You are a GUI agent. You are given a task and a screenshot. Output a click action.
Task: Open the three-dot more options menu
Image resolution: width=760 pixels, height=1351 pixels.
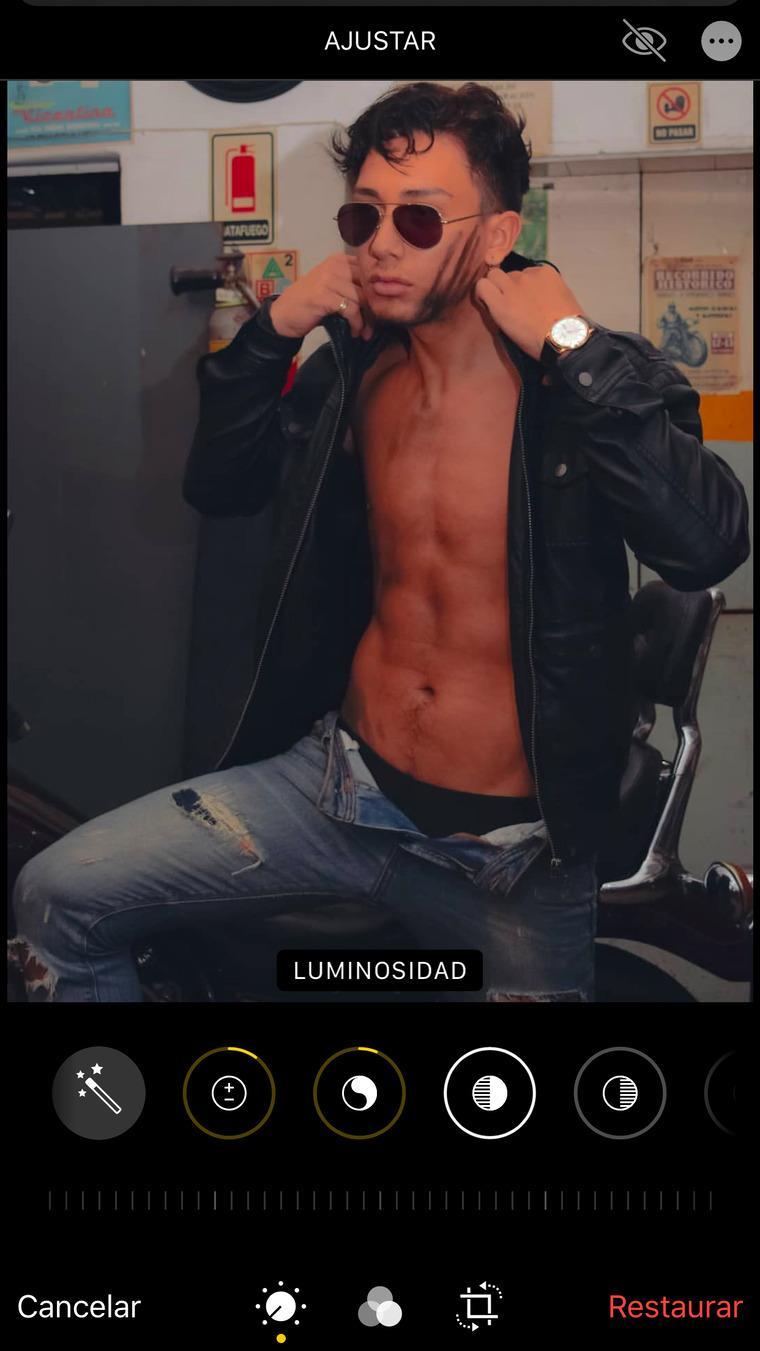click(x=721, y=41)
